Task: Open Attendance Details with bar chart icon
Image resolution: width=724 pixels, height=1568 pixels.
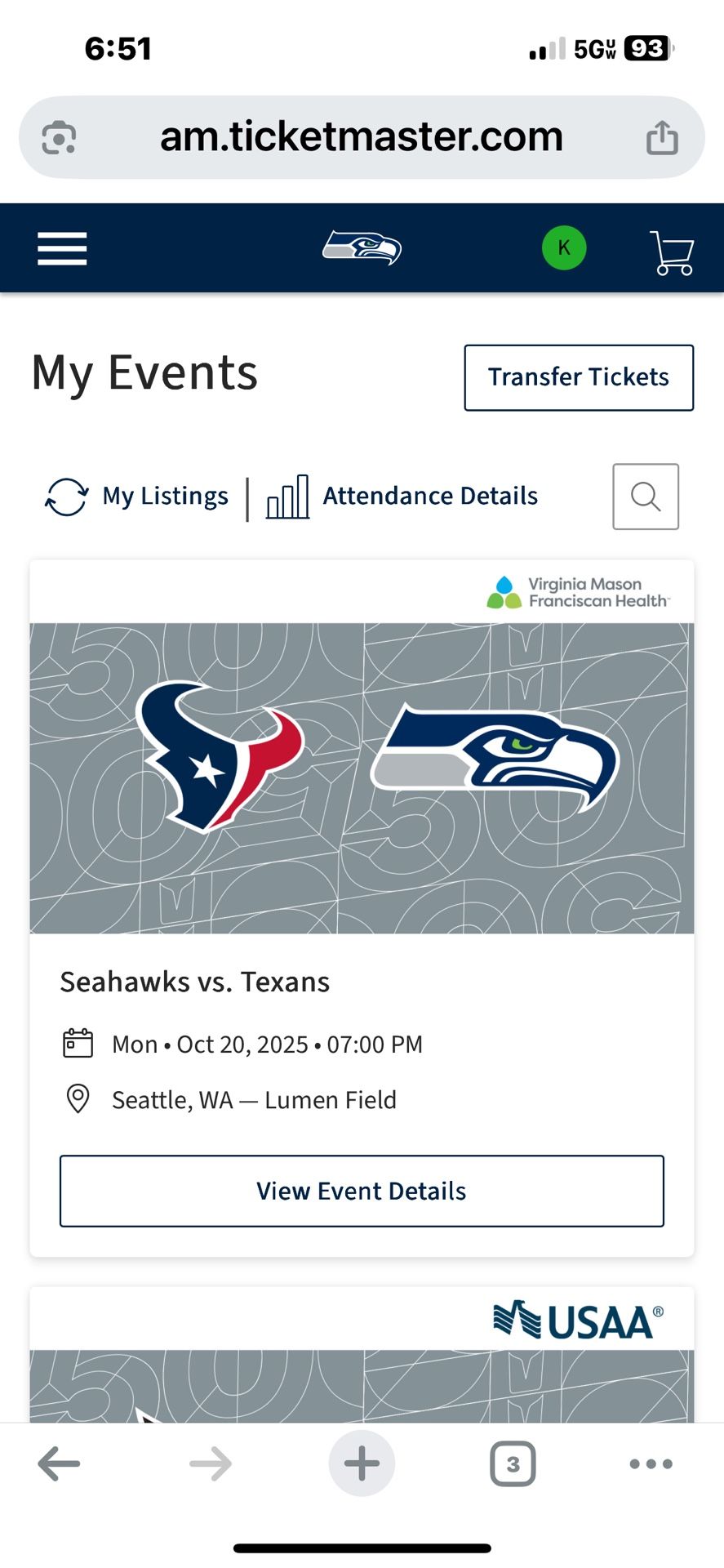Action: pyautogui.click(x=403, y=496)
